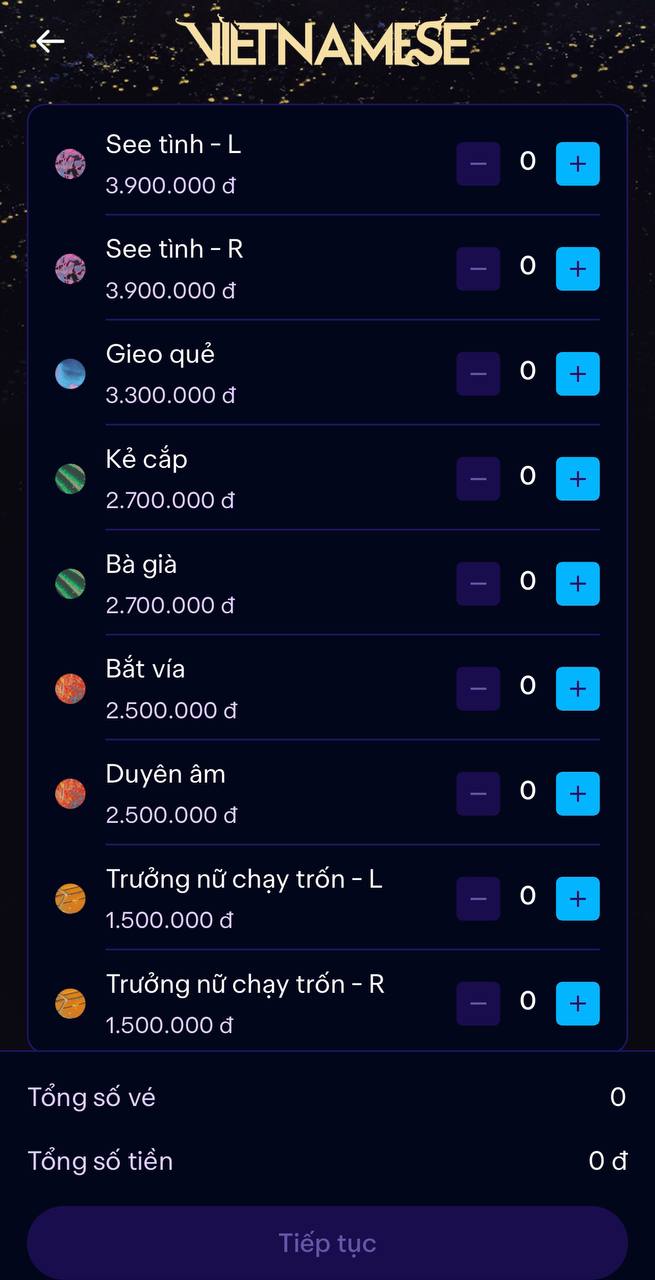655x1280 pixels.
Task: Remove one See tình - R ticket
Action: [x=478, y=269]
